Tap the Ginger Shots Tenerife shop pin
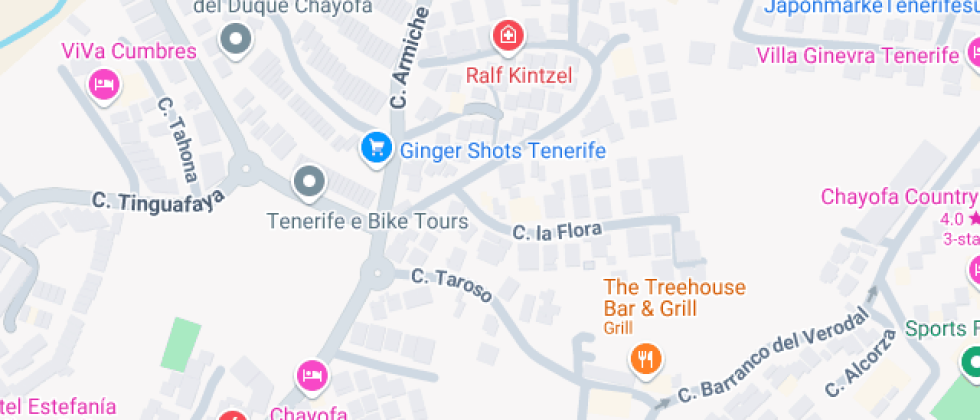The image size is (980, 420). tap(375, 150)
